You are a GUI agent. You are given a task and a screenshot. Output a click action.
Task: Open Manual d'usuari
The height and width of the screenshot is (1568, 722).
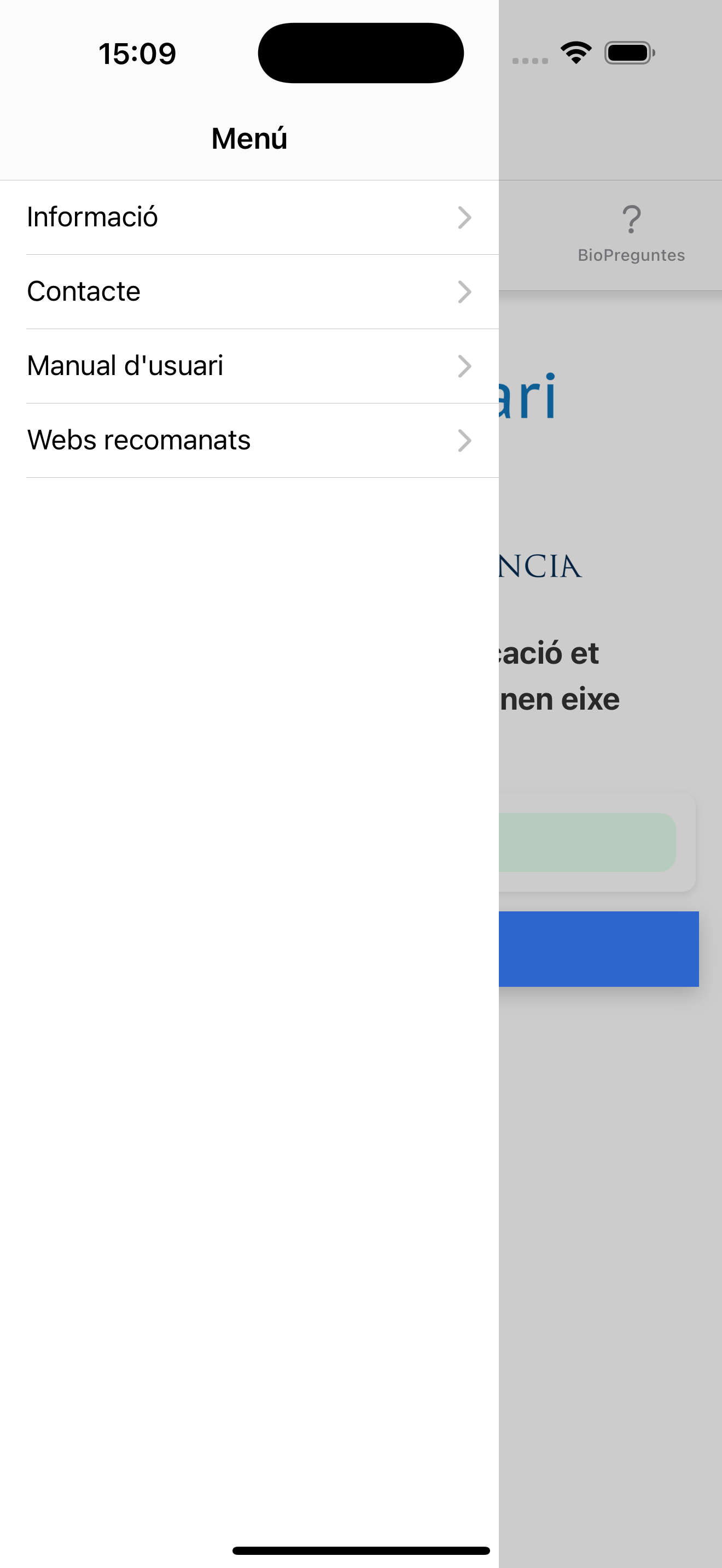point(249,366)
